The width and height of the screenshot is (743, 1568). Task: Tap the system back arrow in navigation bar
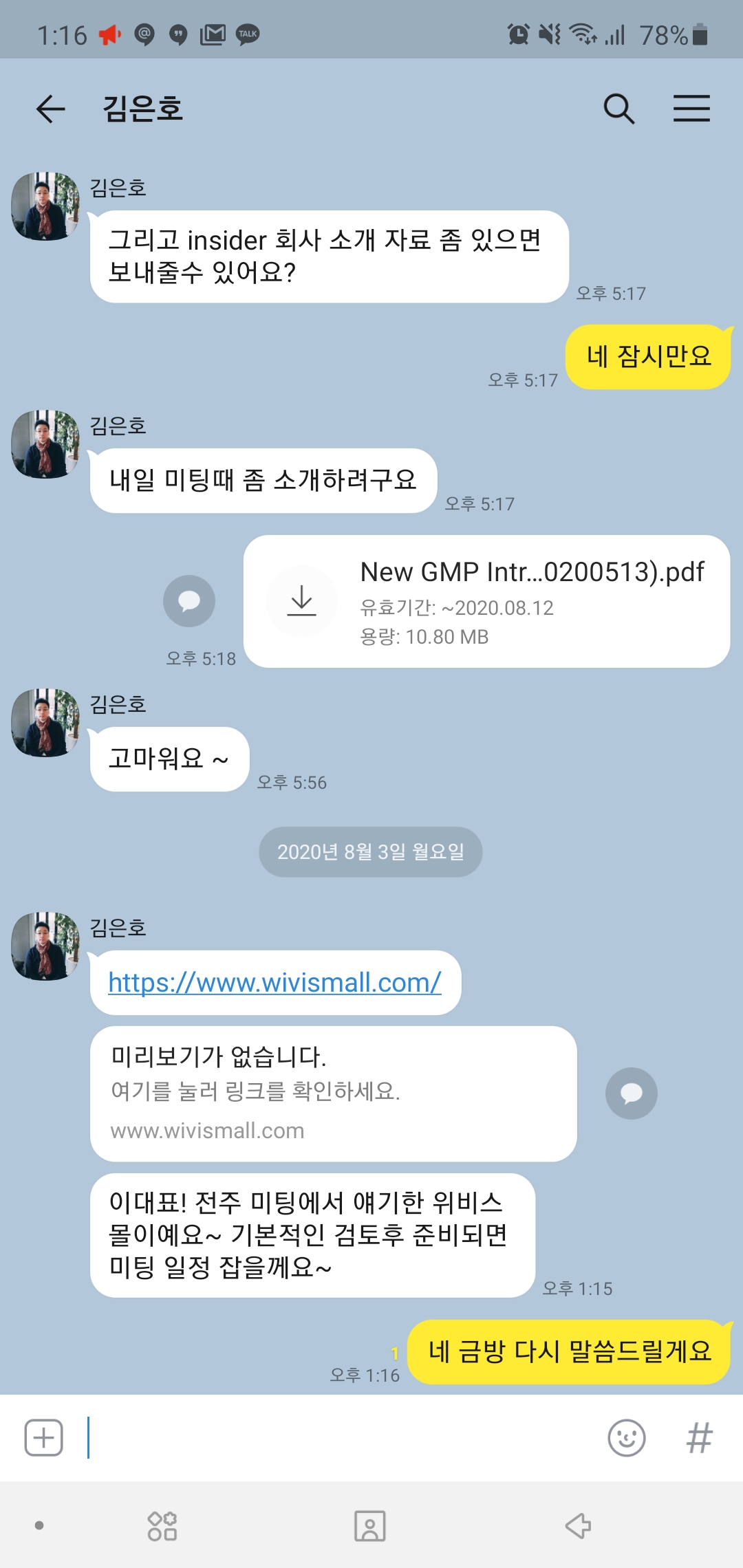tap(578, 1525)
